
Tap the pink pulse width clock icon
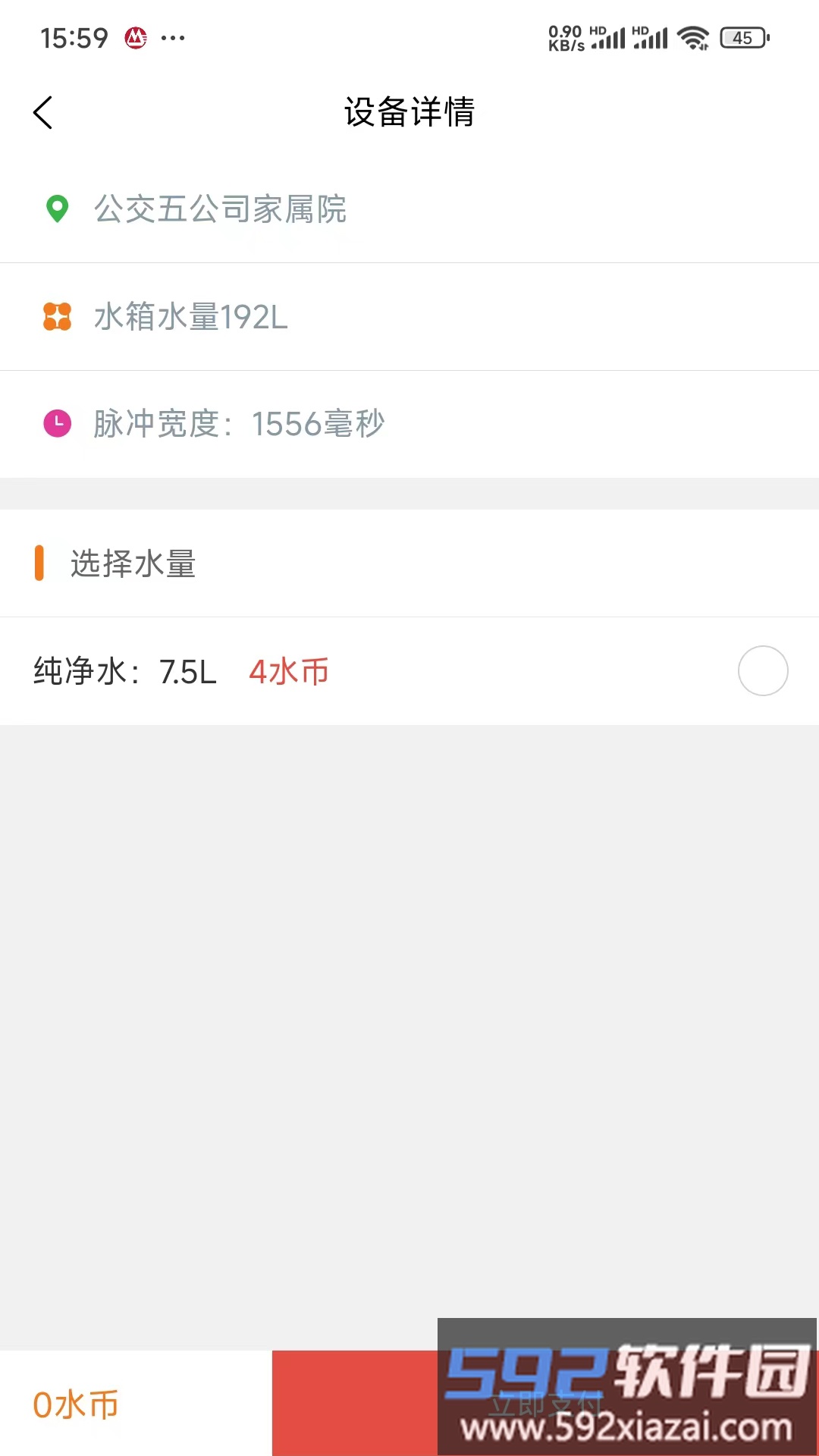[x=57, y=423]
